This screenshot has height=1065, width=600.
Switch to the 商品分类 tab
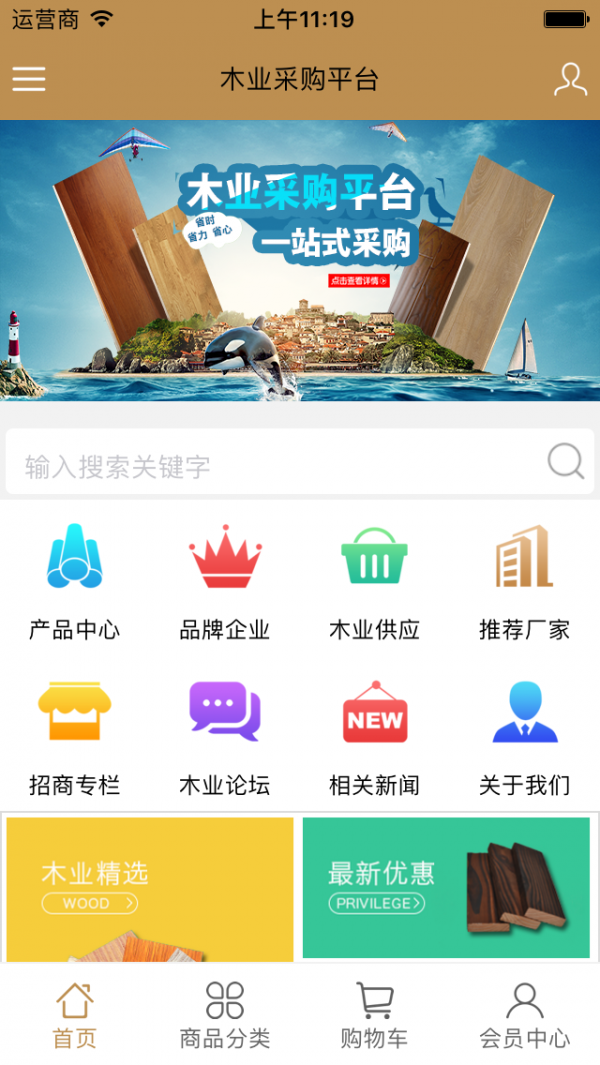pyautogui.click(x=225, y=1015)
